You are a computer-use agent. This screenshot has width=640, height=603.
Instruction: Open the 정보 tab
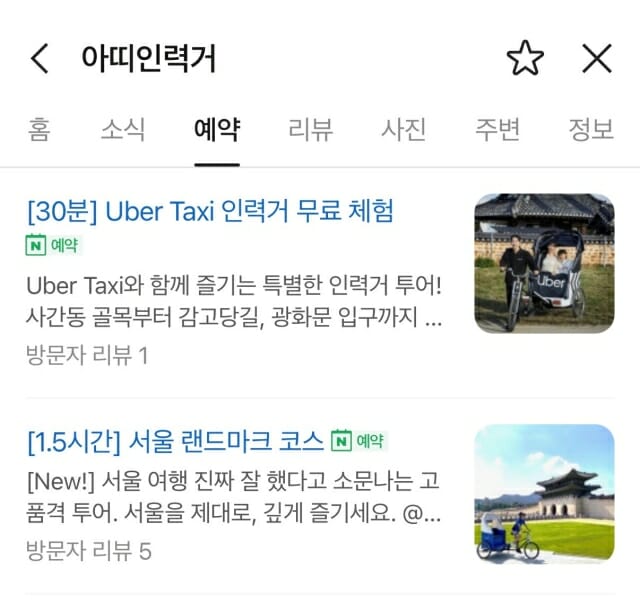[x=591, y=130]
